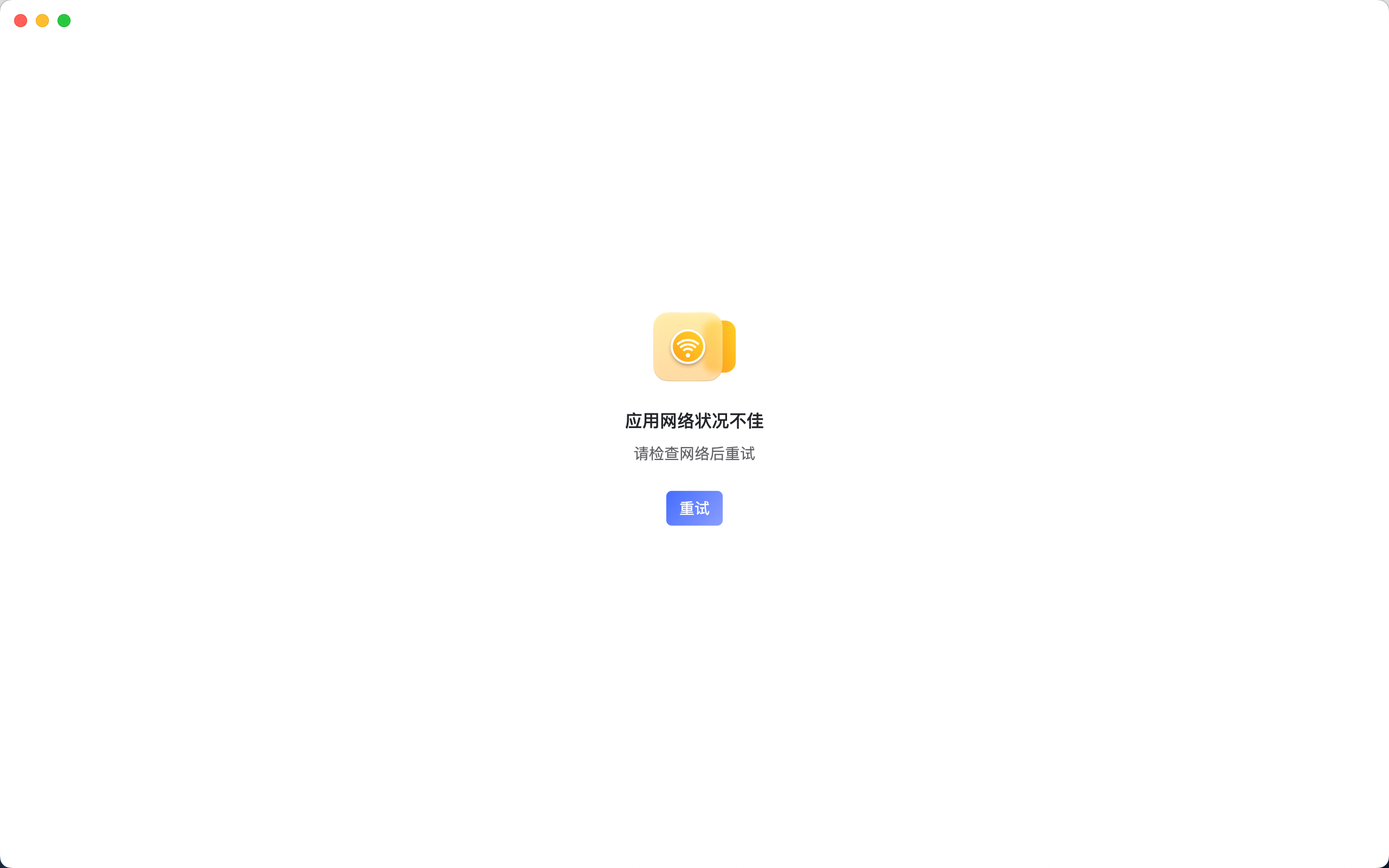
Task: Maximize the window with the green button
Action: 64,21
